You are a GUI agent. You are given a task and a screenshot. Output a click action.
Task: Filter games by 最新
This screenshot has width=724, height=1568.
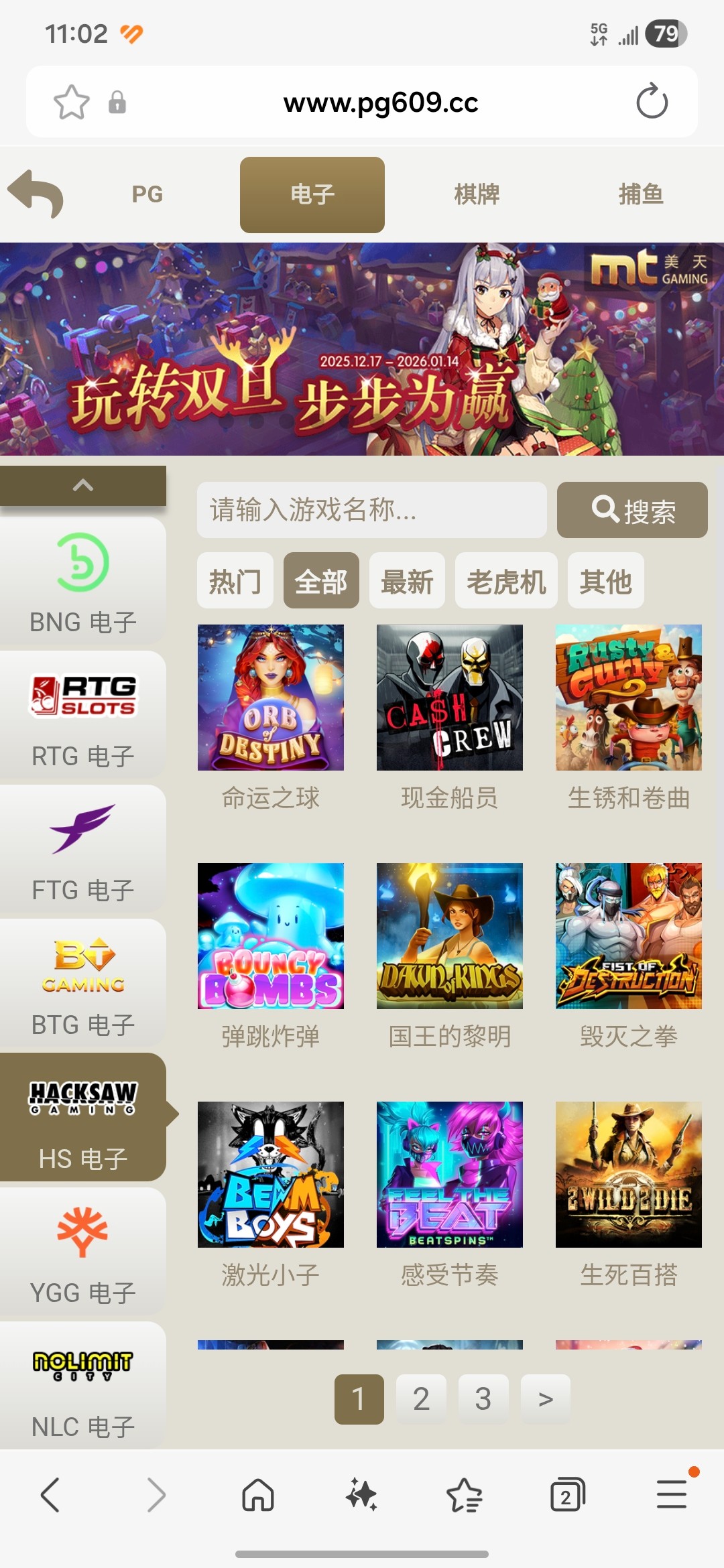pyautogui.click(x=407, y=581)
